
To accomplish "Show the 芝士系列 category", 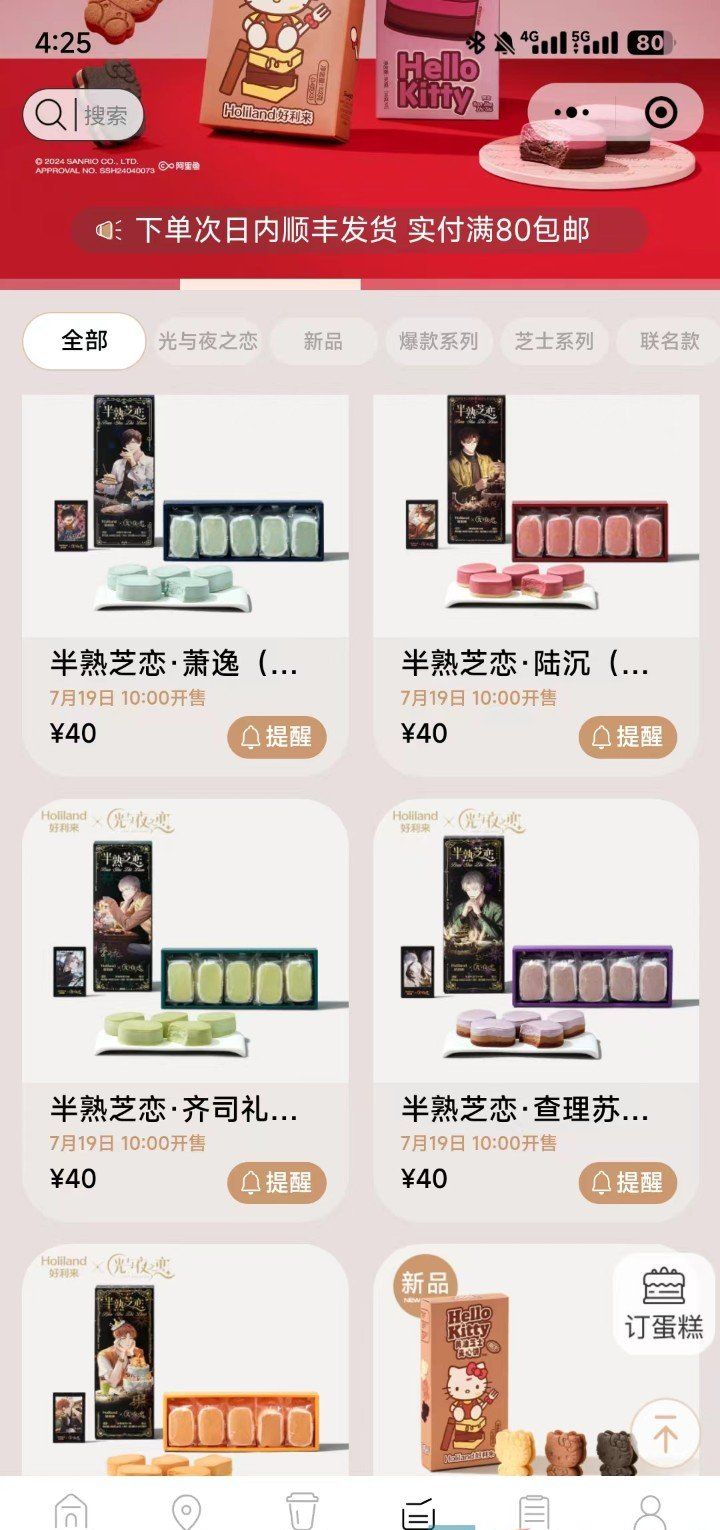I will click(x=554, y=341).
